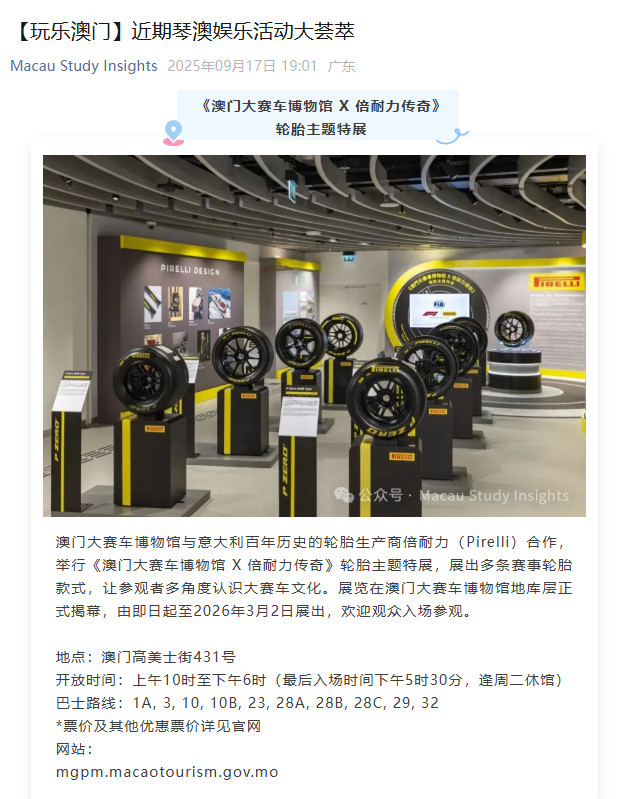Open the Macau Study Insights account profile
This screenshot has height=799, width=634.
tap(84, 66)
